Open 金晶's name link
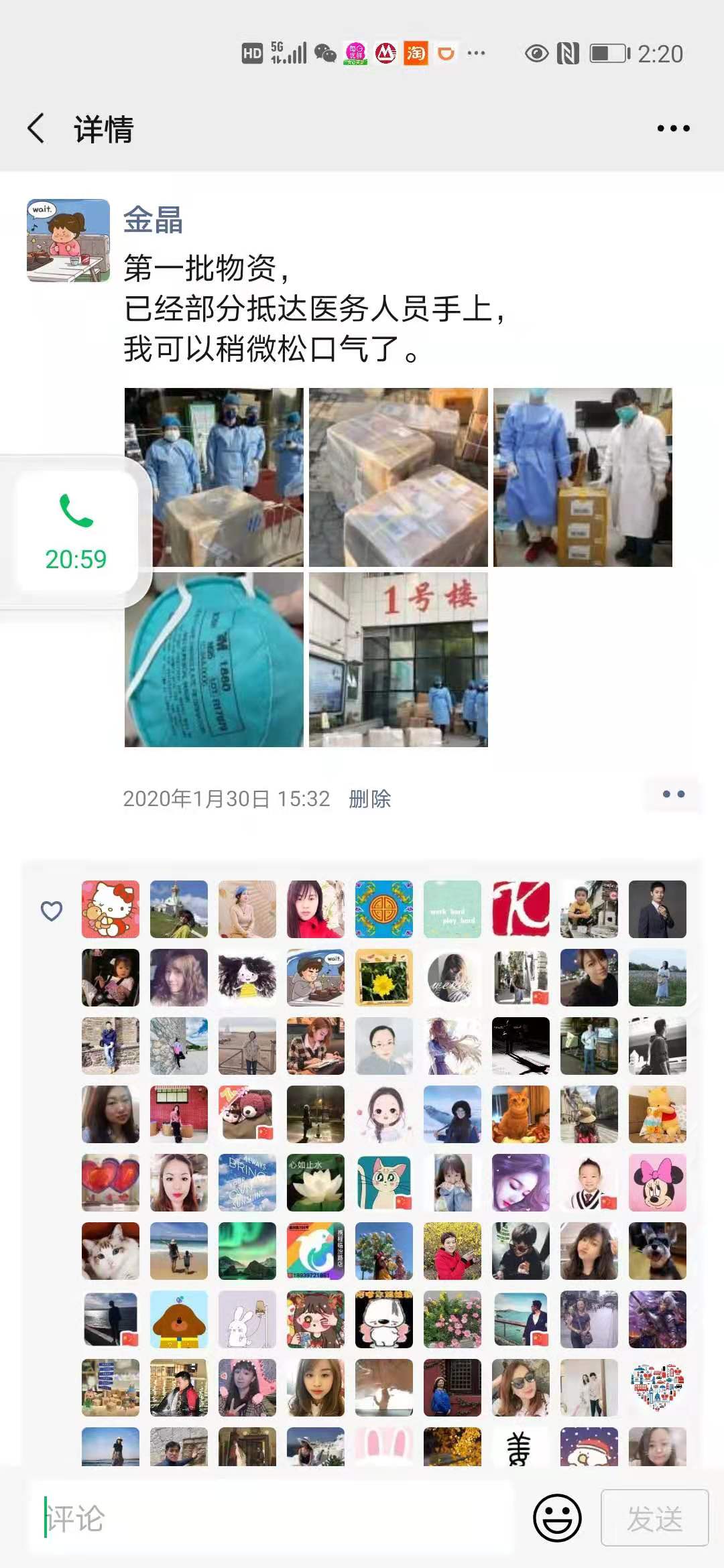 pyautogui.click(x=153, y=220)
